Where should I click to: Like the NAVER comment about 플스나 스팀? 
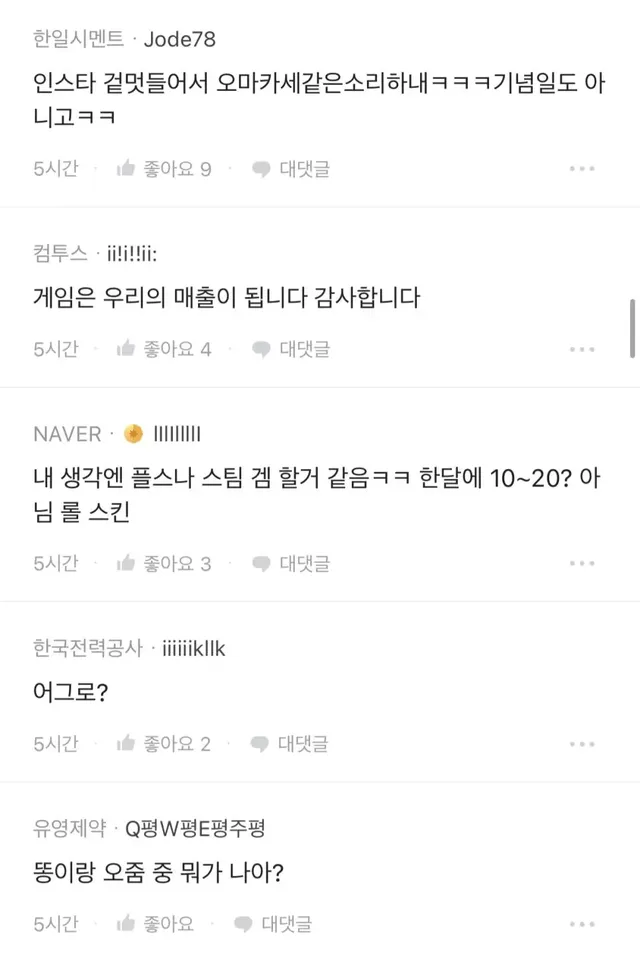(164, 563)
